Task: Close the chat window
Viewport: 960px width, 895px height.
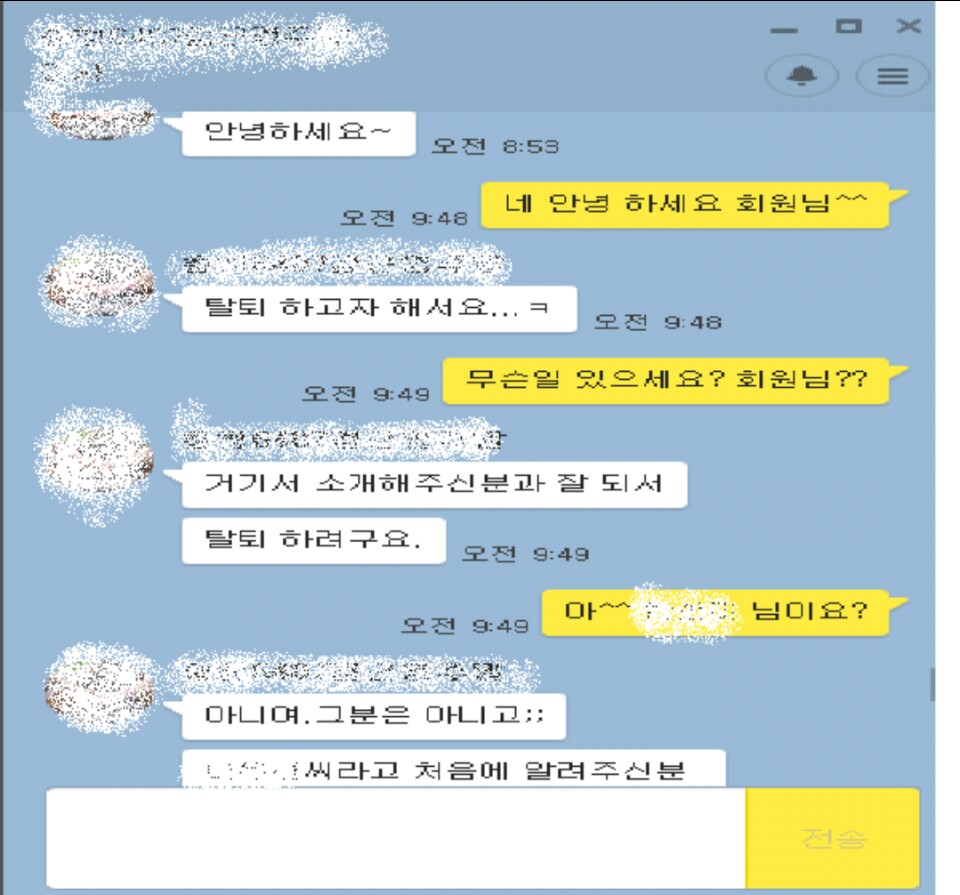Action: point(908,27)
